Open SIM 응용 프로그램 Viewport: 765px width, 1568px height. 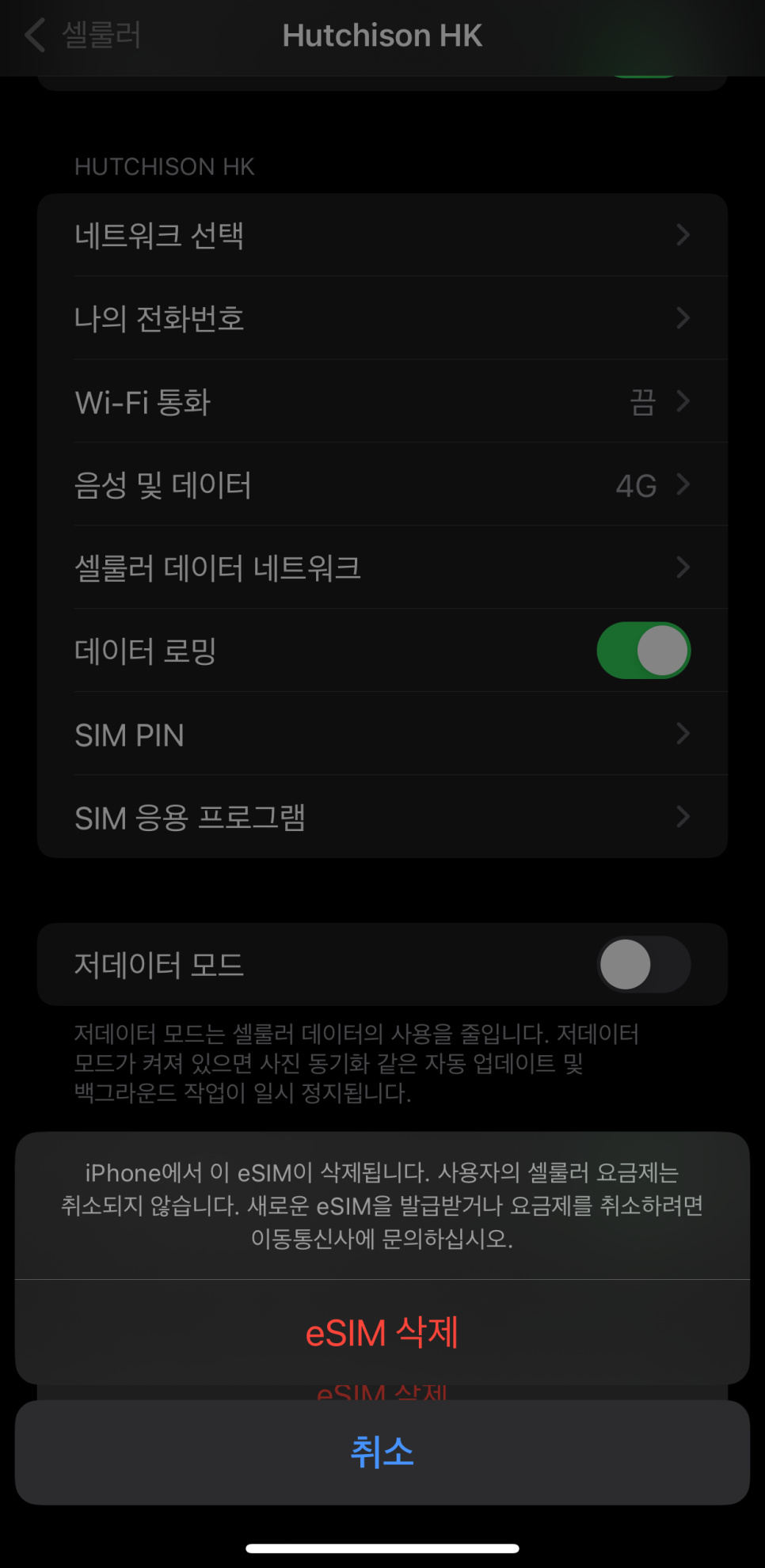[382, 817]
